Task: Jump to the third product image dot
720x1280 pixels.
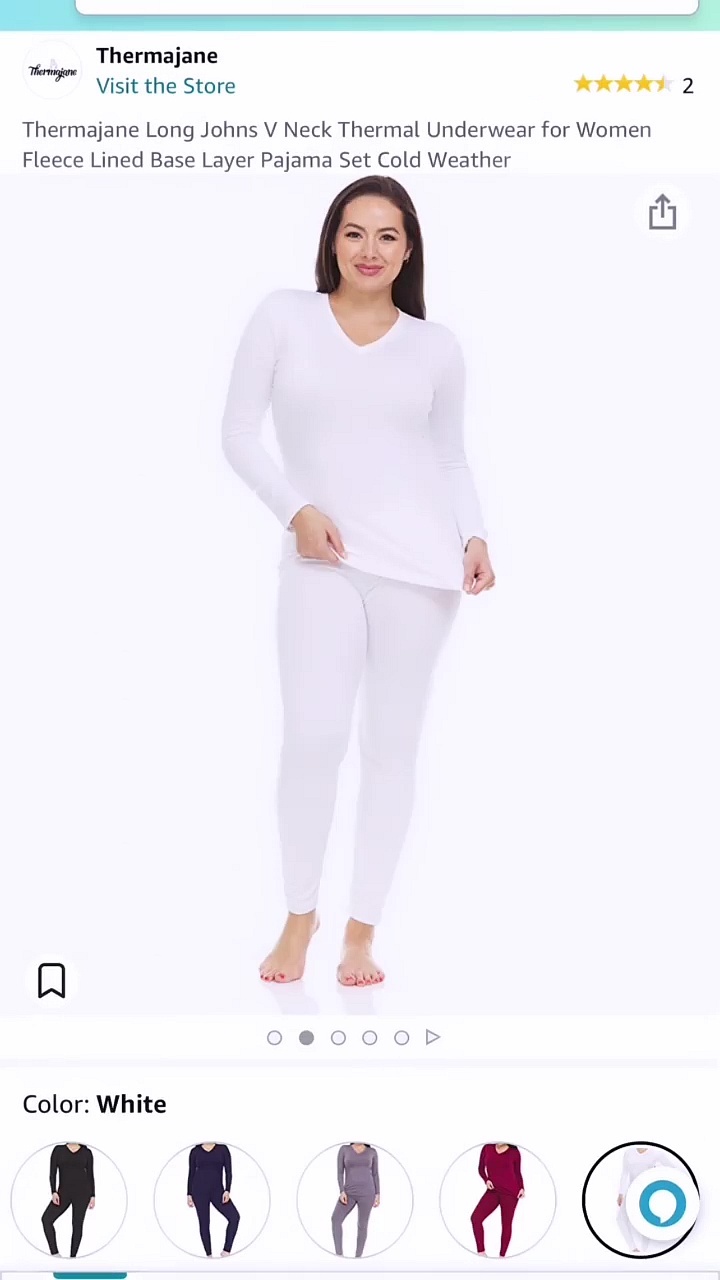Action: tap(338, 1038)
